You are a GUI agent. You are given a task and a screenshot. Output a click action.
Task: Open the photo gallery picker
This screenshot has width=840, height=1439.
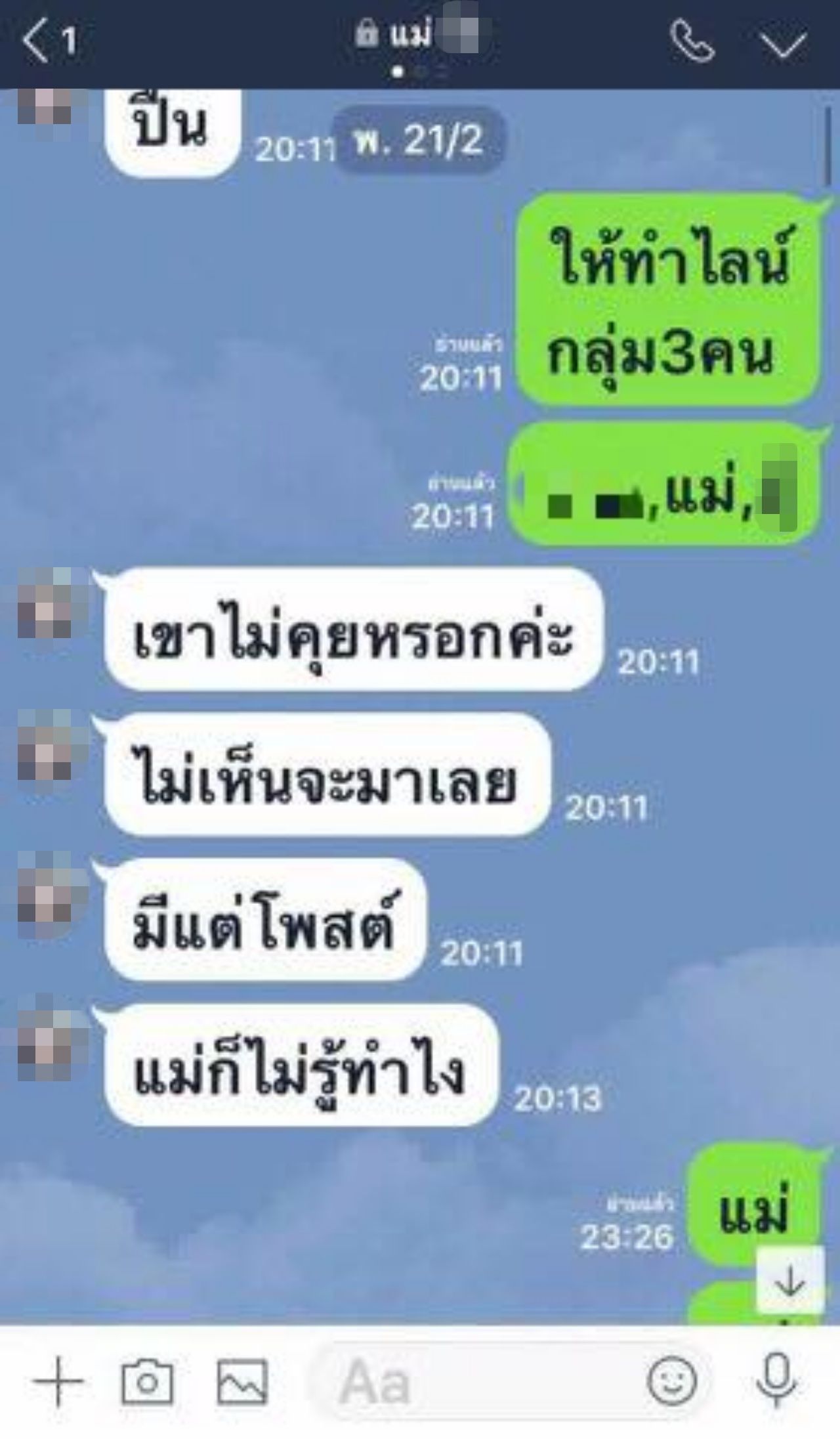point(243,1382)
